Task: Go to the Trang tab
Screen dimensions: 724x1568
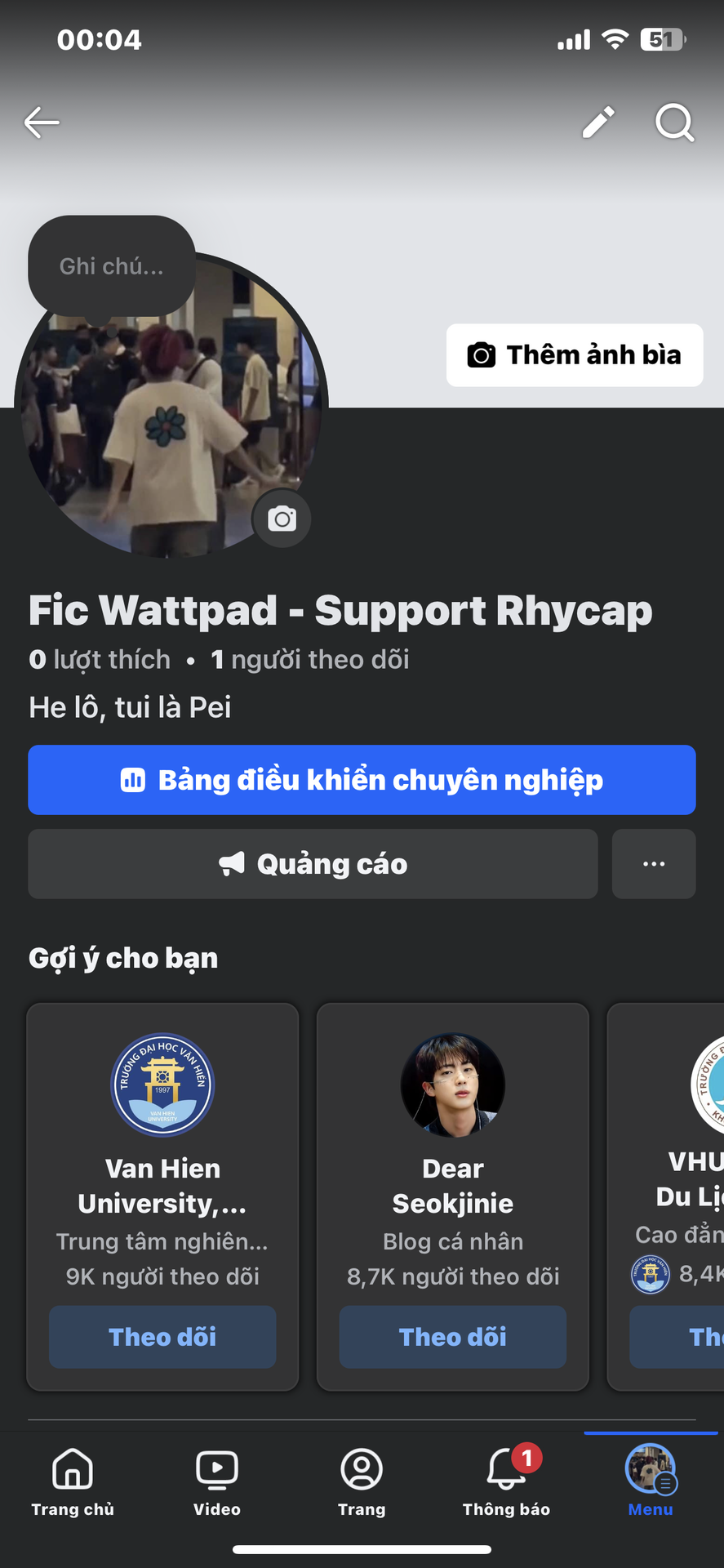Action: pos(362,1482)
